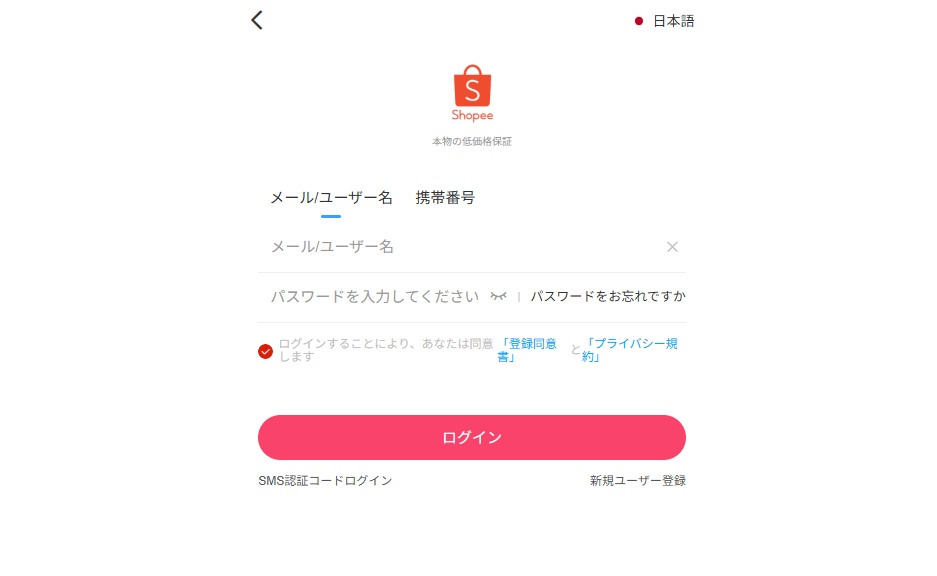Open the 日本語 language selector
Image resolution: width=937 pixels, height=576 pixels.
[x=665, y=21]
